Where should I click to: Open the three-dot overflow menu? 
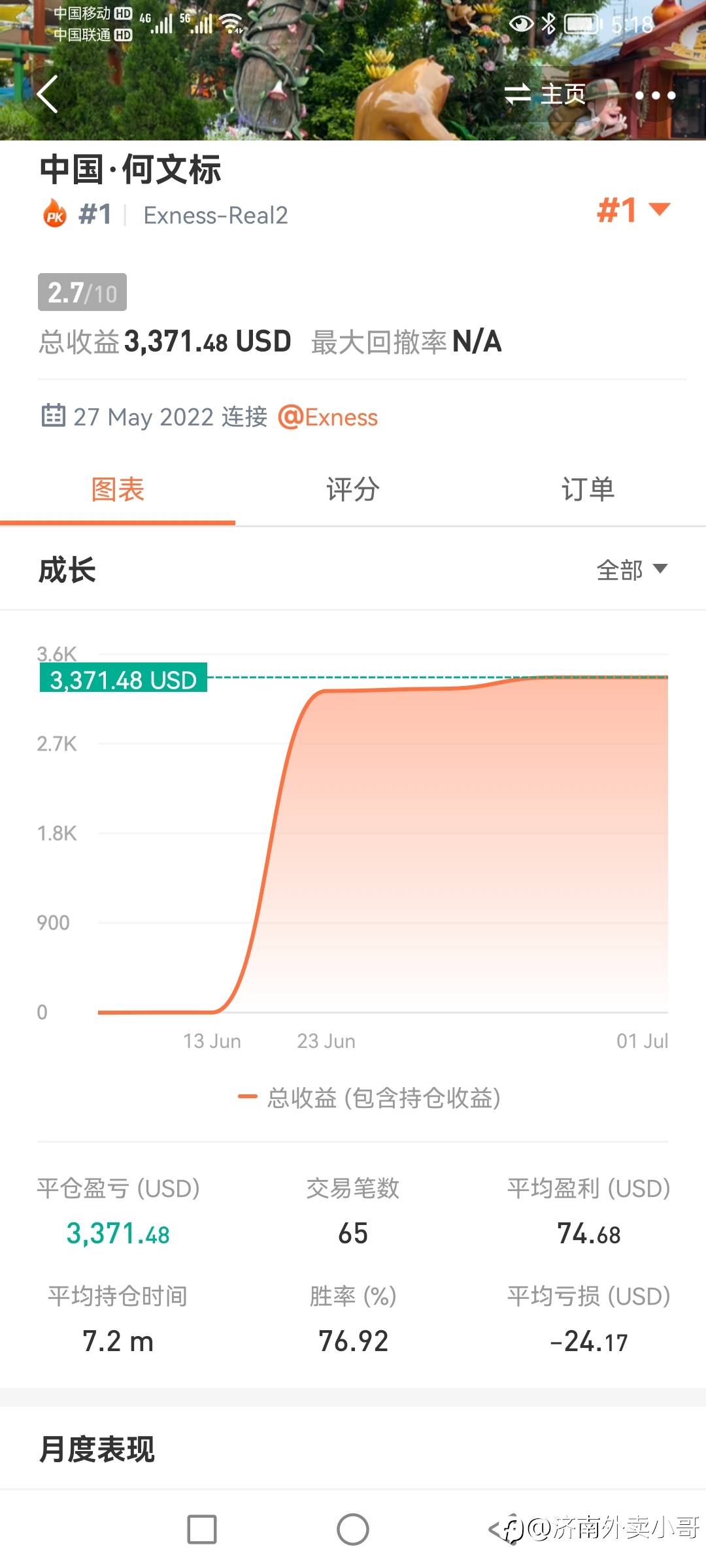(655, 95)
